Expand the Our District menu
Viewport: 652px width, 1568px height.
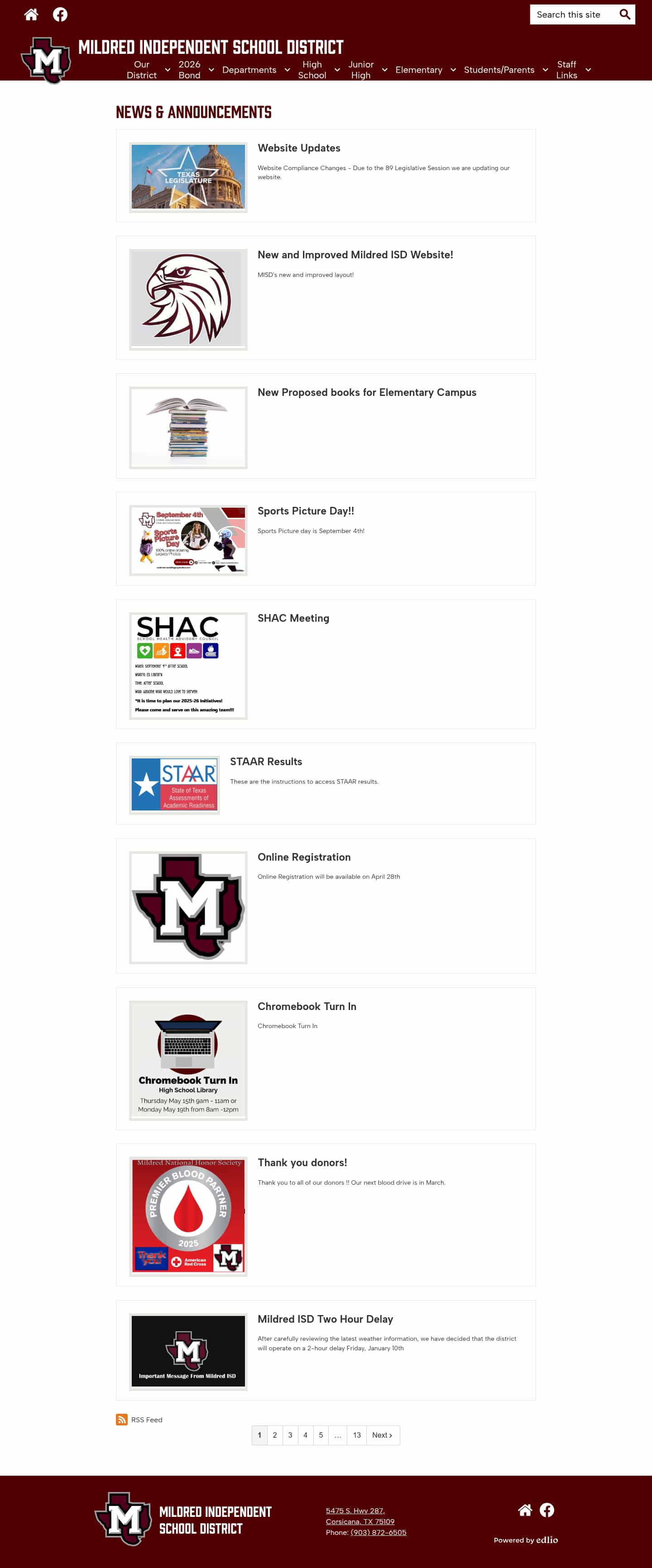(x=168, y=70)
